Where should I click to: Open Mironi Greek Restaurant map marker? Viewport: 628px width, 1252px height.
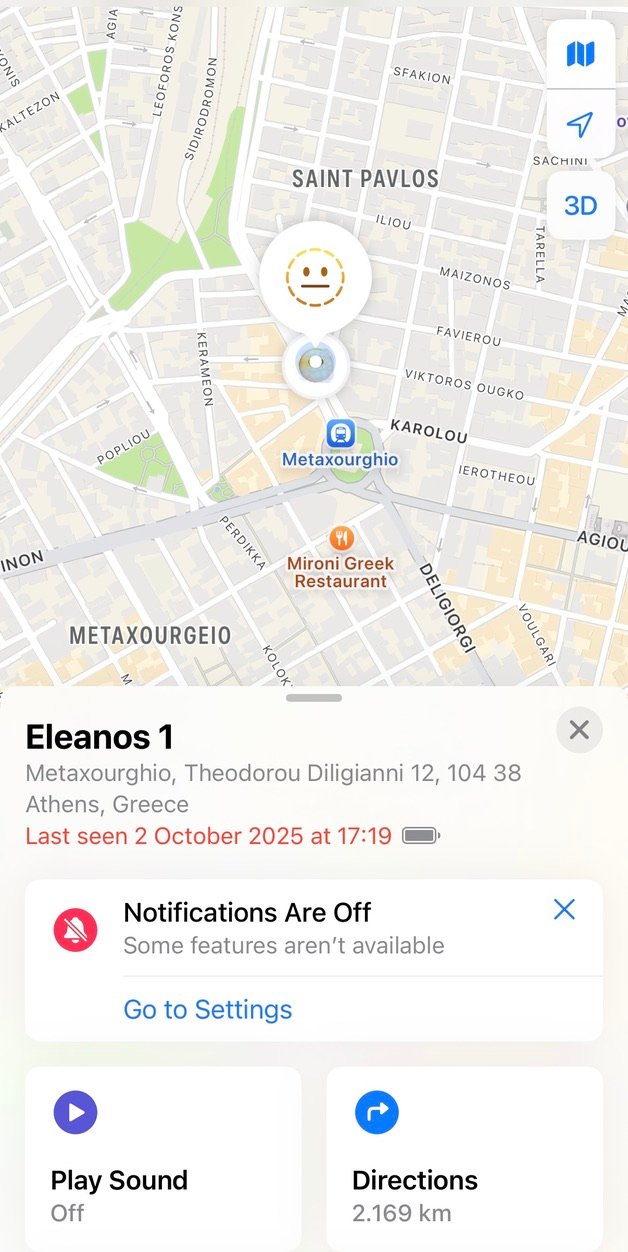pos(341,538)
